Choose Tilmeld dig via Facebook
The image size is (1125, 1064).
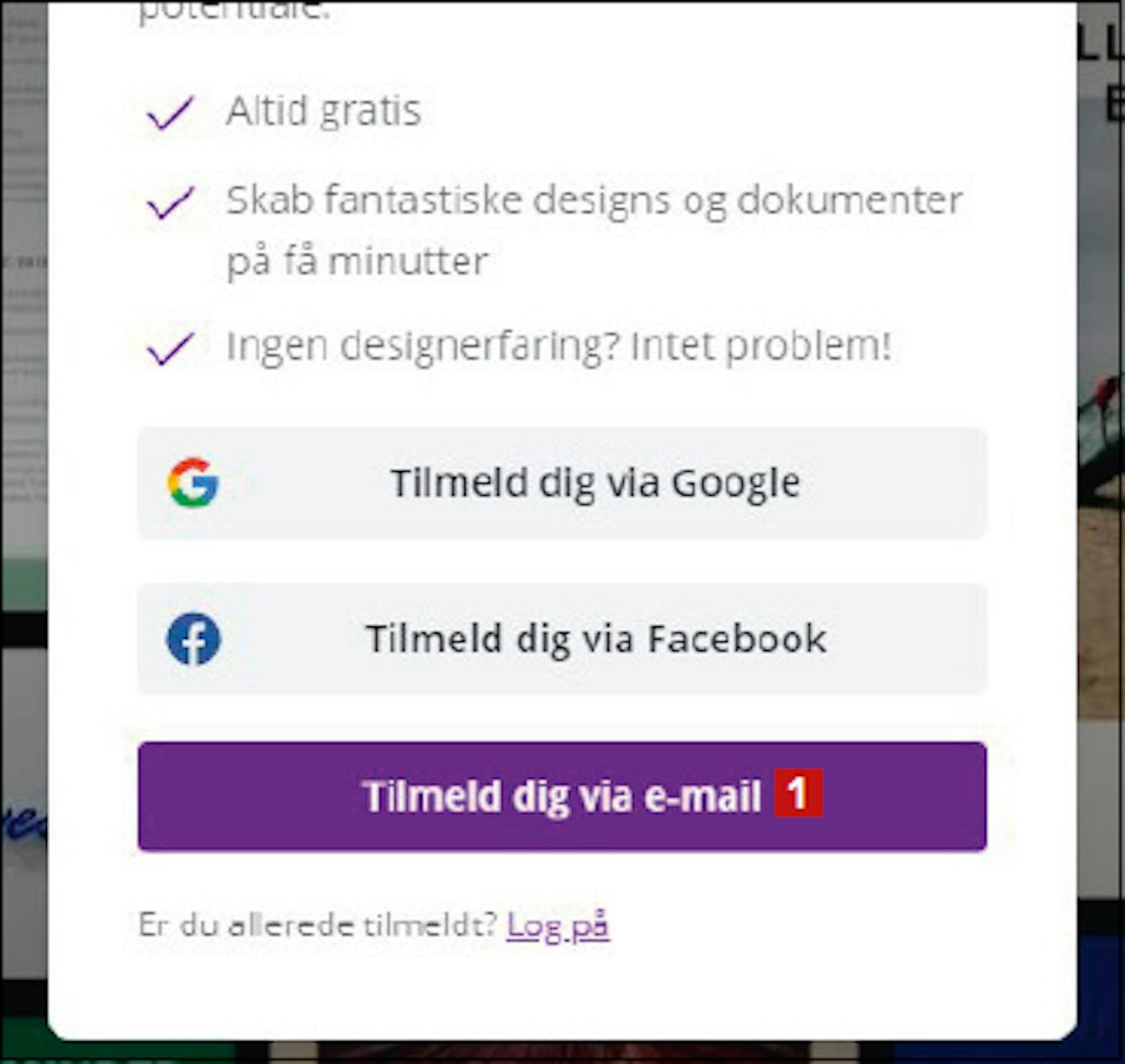point(562,639)
